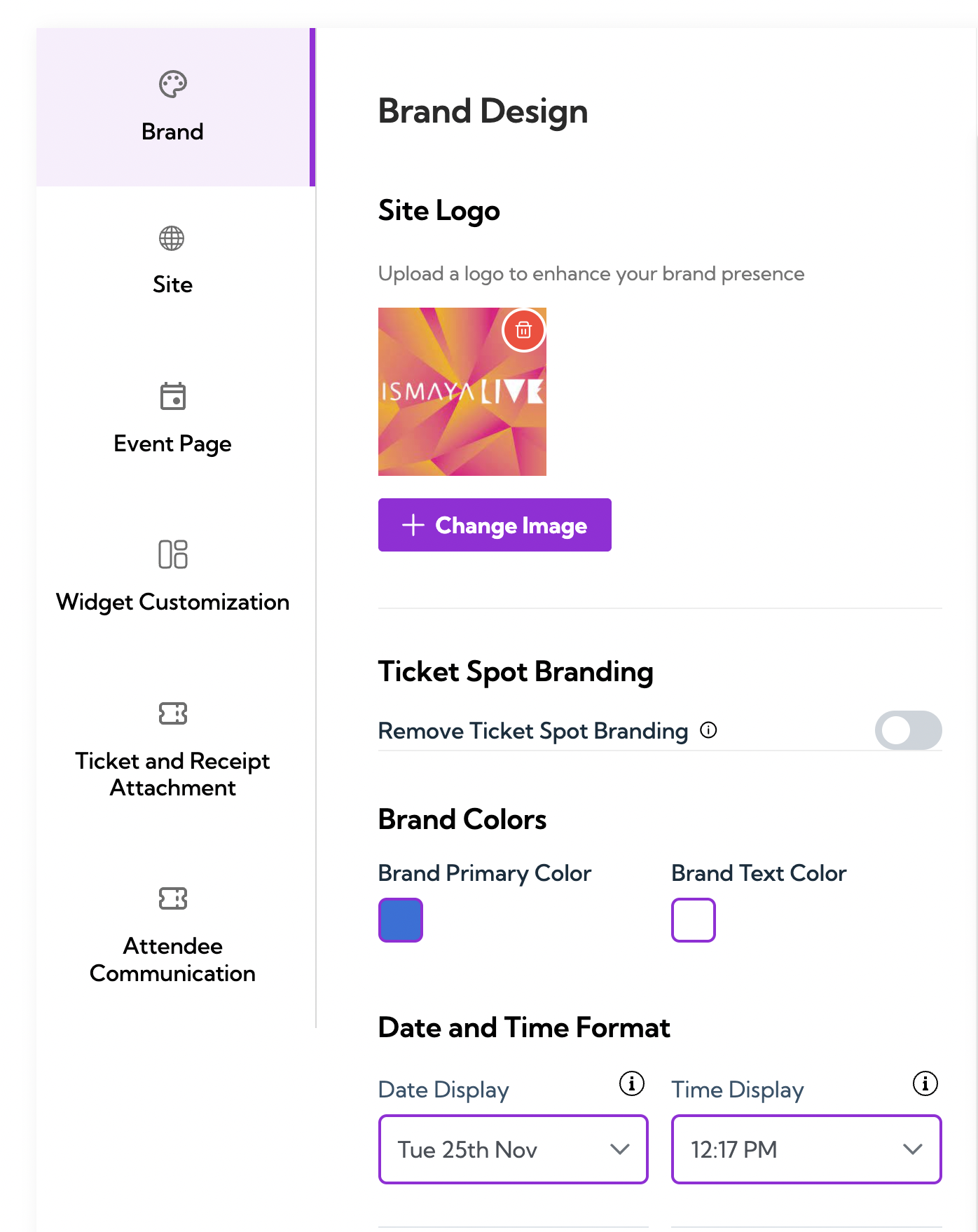
Task: View info about the Date Display setting
Action: pos(631,1084)
